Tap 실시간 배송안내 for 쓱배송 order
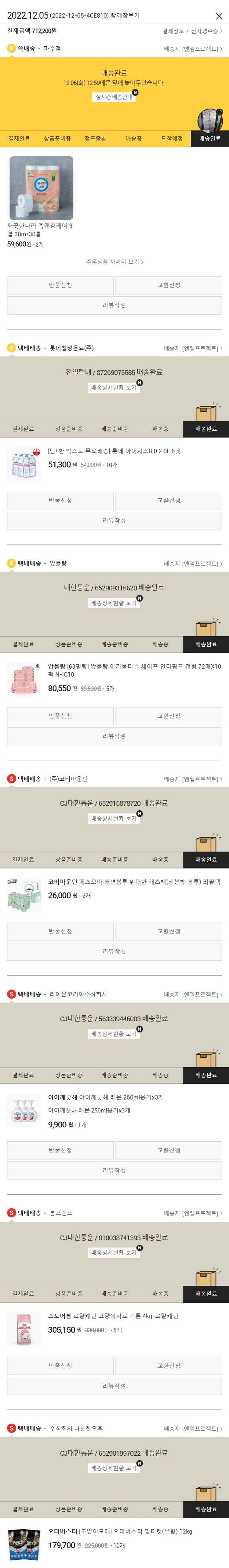This screenshot has width=229, height=1568. pos(114,97)
